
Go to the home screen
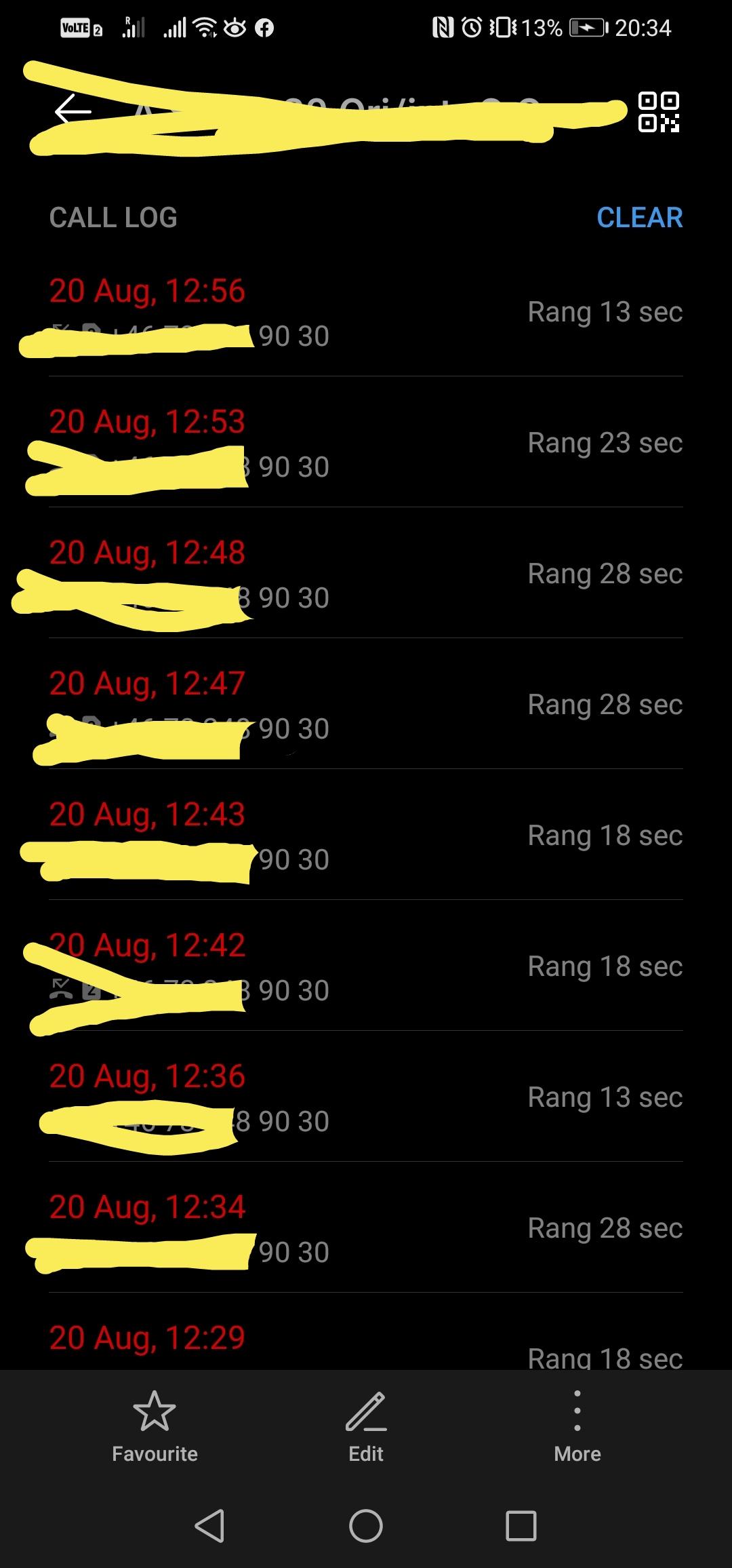click(366, 1527)
